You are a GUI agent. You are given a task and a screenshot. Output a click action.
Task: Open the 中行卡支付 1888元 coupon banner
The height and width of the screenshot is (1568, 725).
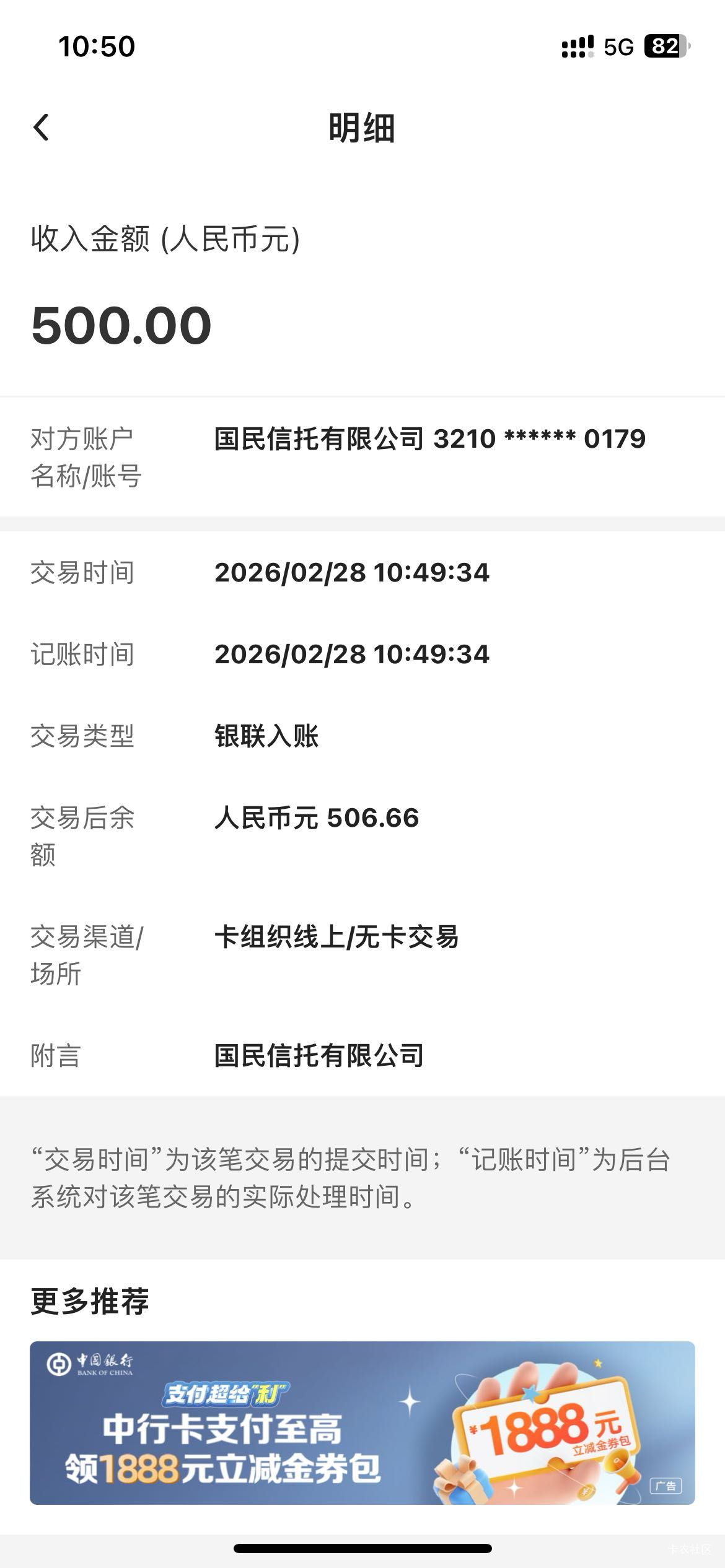[x=362, y=1423]
